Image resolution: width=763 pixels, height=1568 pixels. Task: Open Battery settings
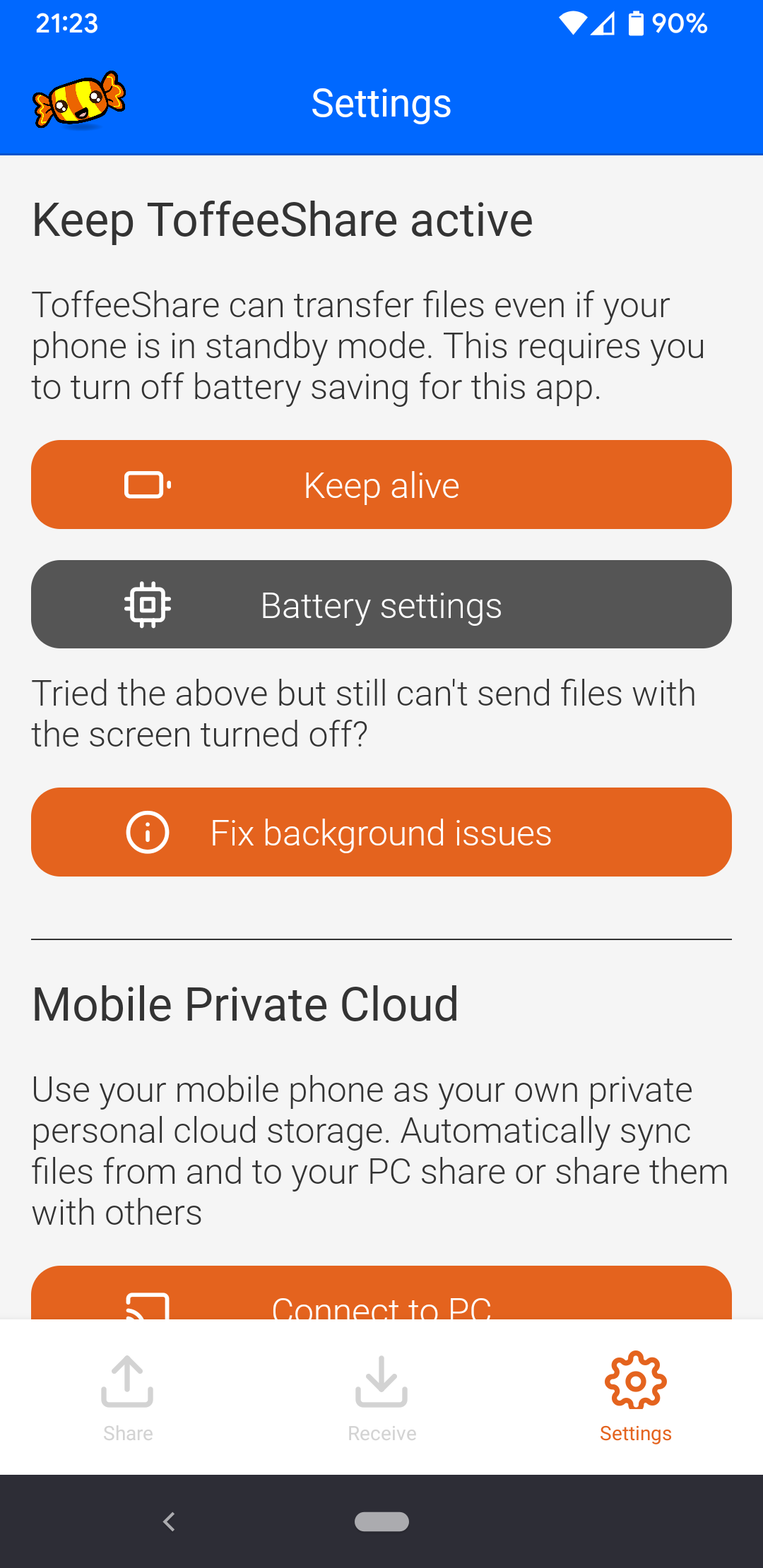tap(381, 604)
